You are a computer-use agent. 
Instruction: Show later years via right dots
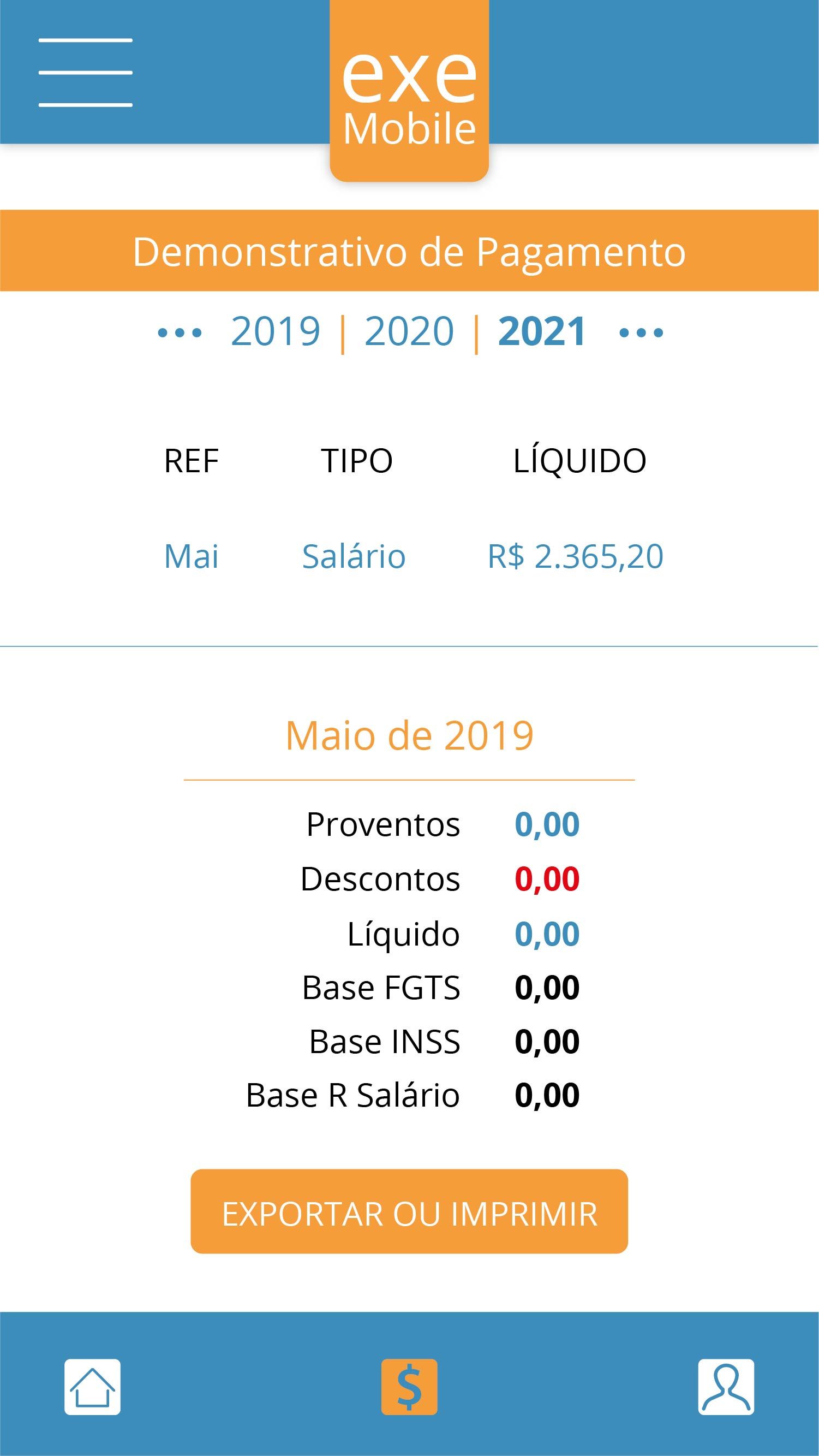point(641,332)
